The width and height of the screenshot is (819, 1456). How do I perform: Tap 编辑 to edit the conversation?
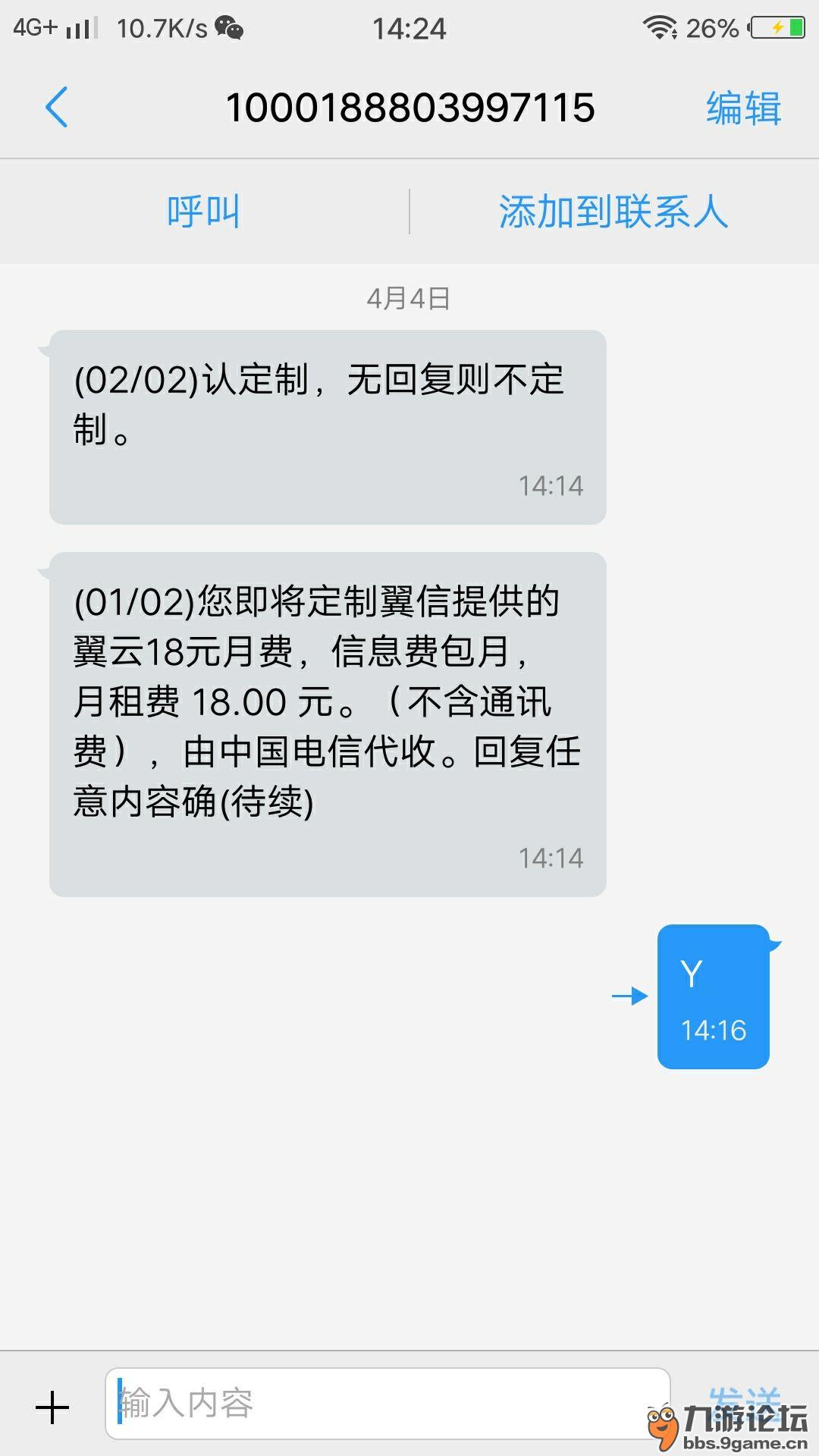743,108
